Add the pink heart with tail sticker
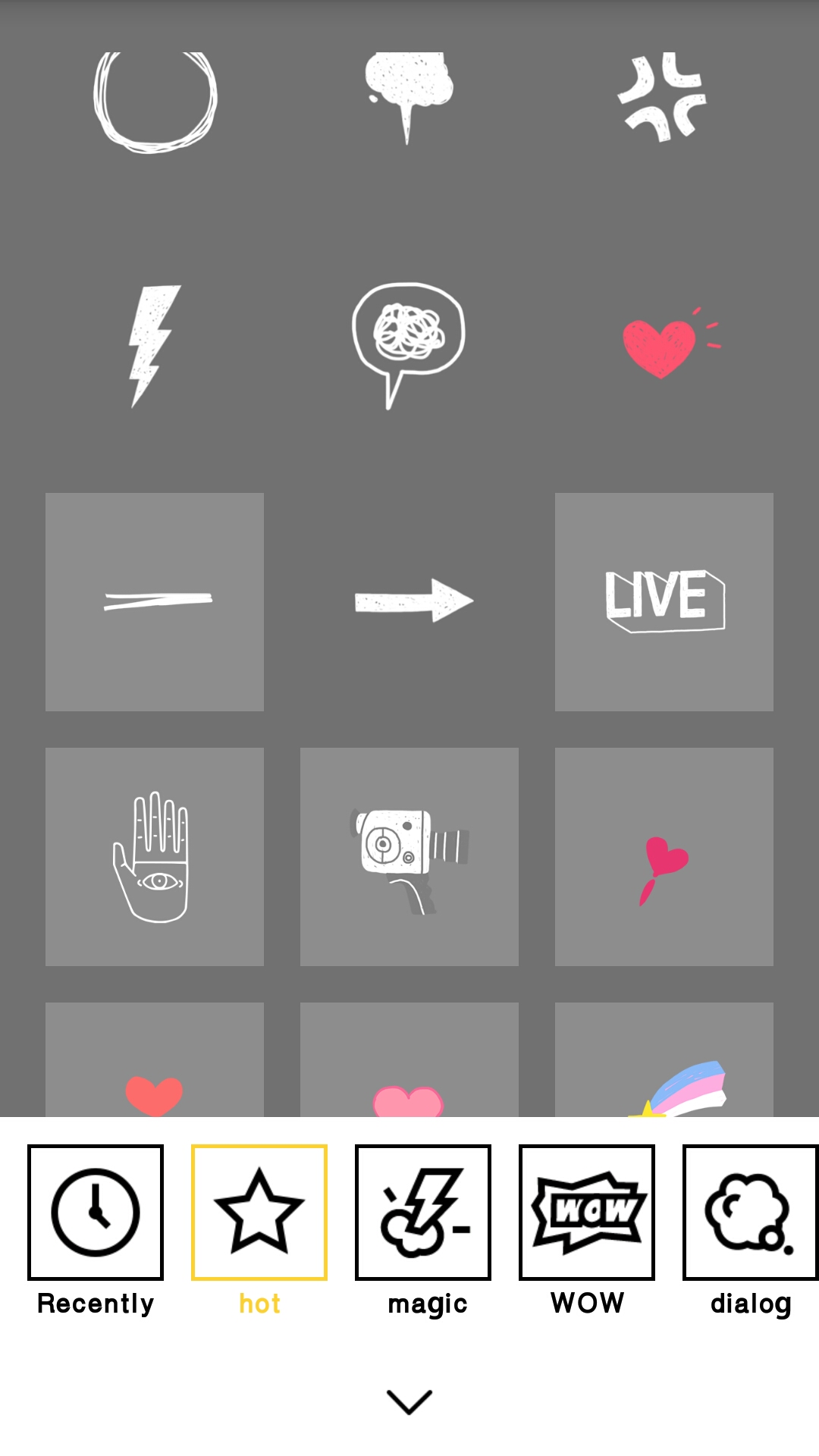 [x=664, y=857]
